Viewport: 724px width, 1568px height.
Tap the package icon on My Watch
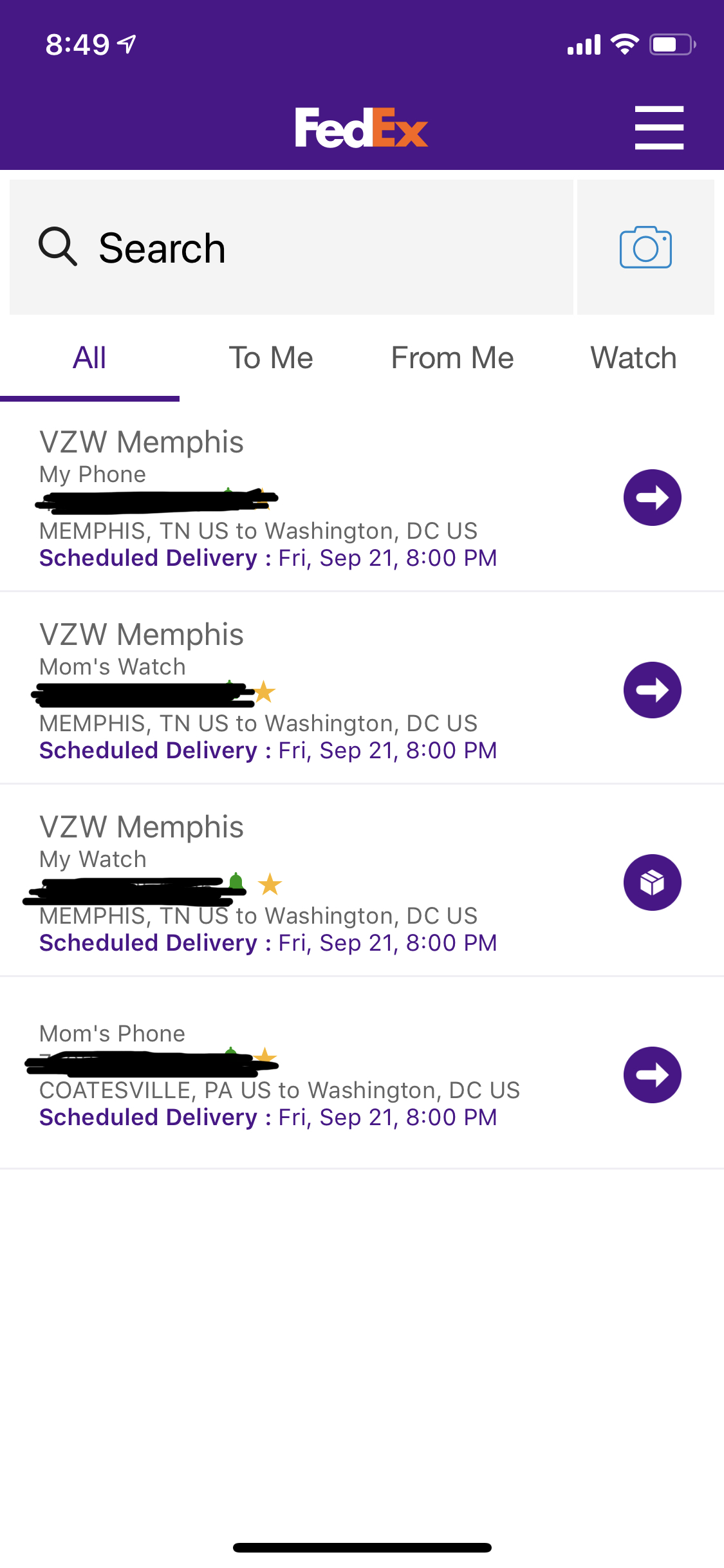tap(653, 882)
